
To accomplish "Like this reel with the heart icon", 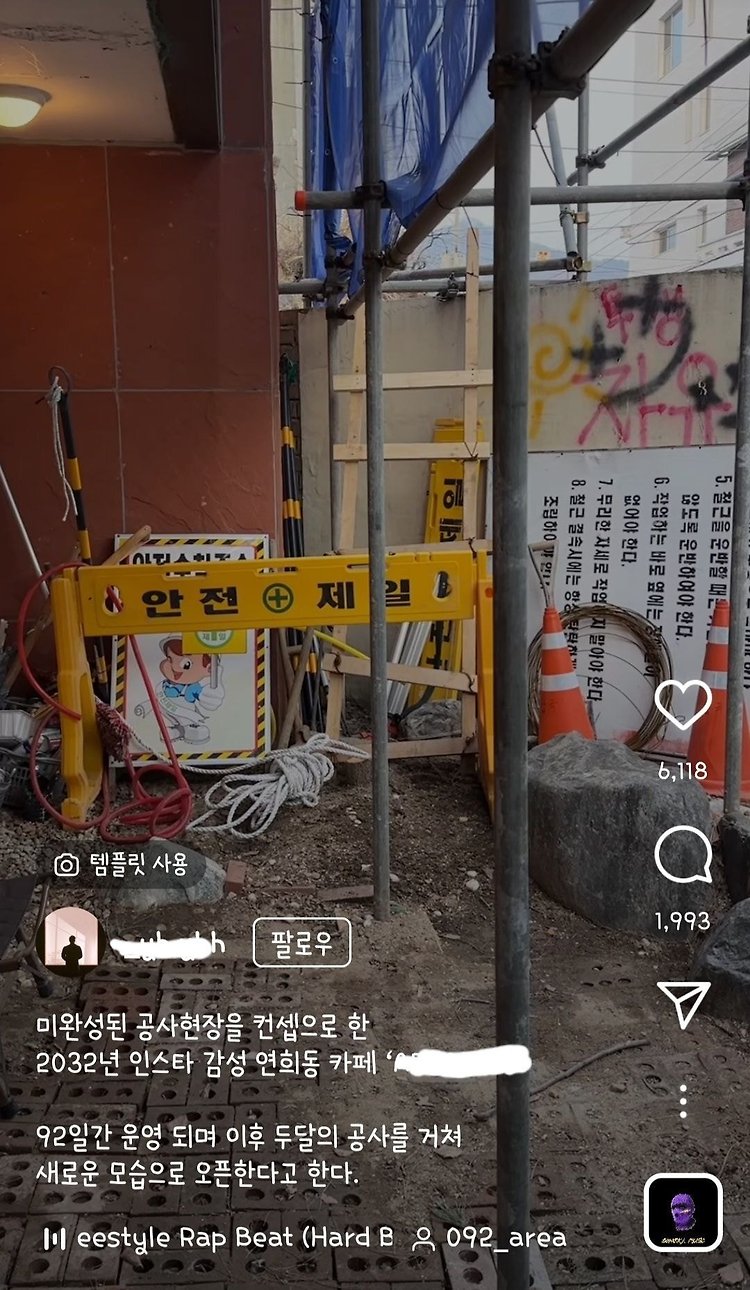I will coord(683,705).
